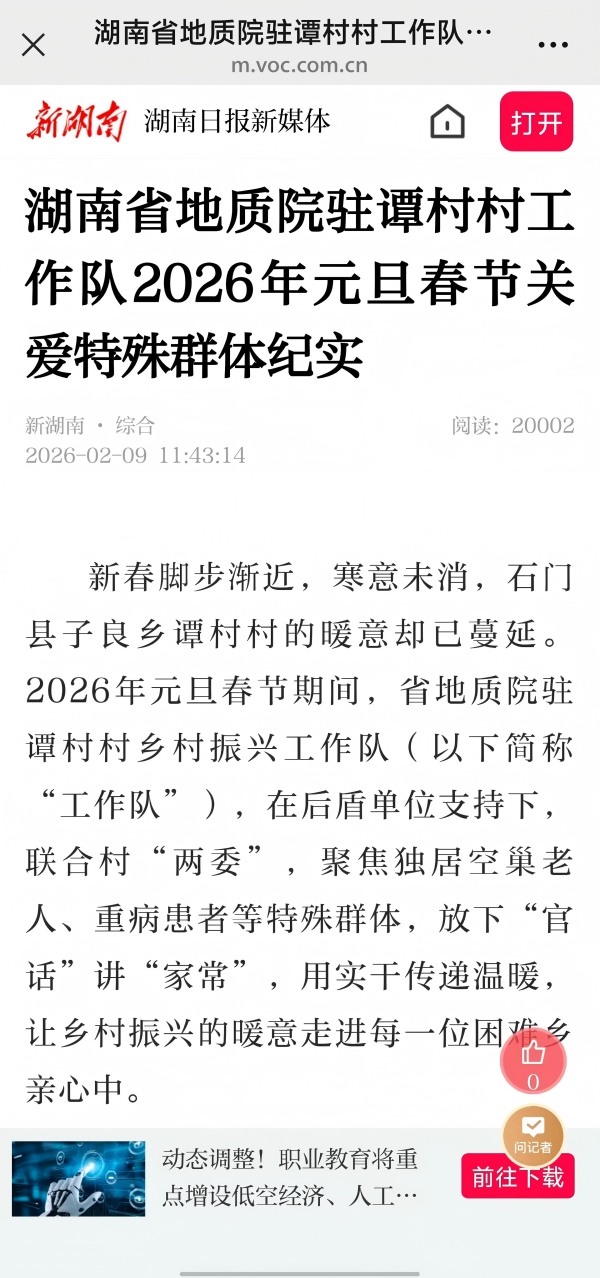Tap the red 打开 button
The height and width of the screenshot is (1278, 600).
click(536, 122)
